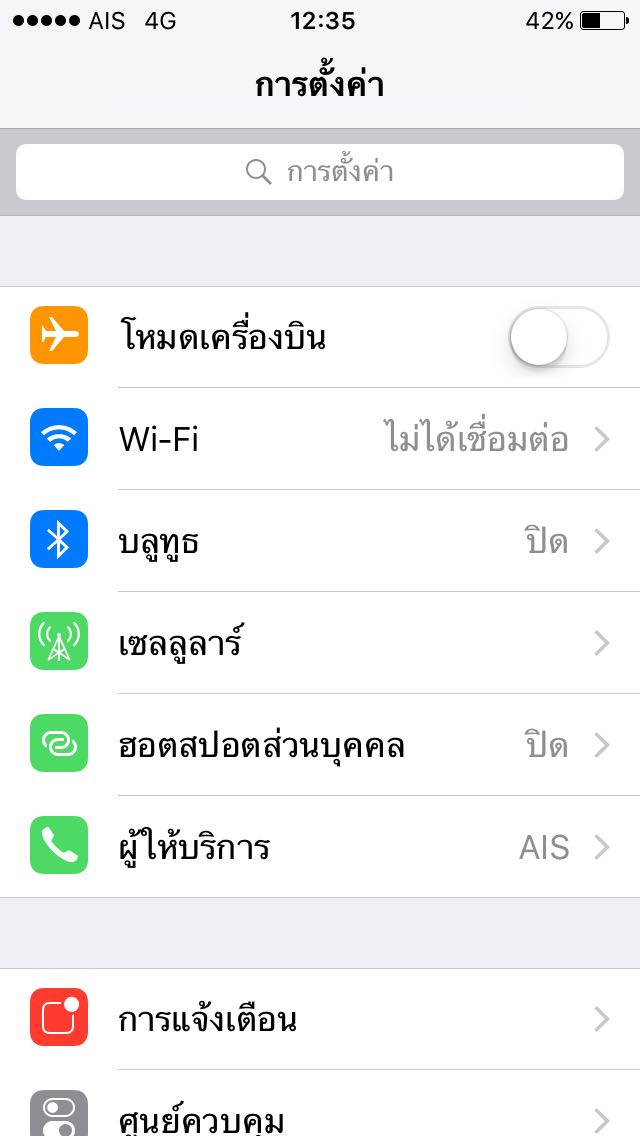The image size is (640, 1136).
Task: Enable the โหมดเครื่องบิน switch
Action: [x=559, y=337]
